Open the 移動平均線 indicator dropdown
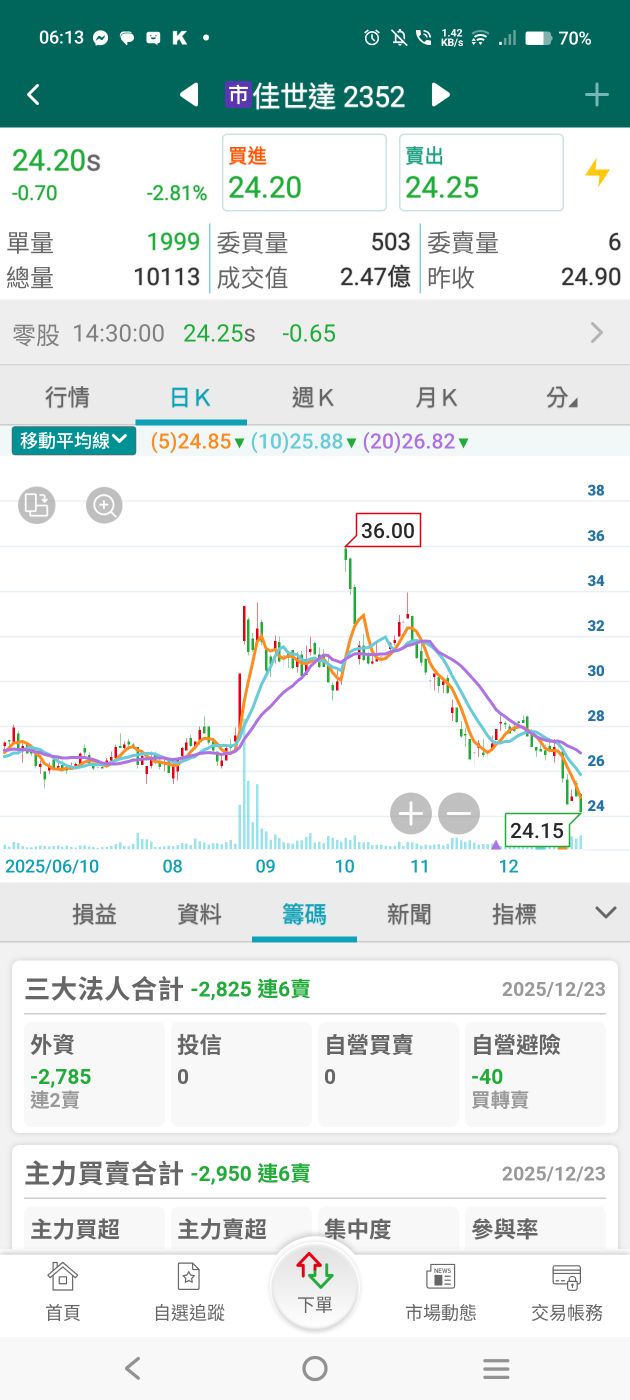The height and width of the screenshot is (1400, 630). pyautogui.click(x=73, y=440)
